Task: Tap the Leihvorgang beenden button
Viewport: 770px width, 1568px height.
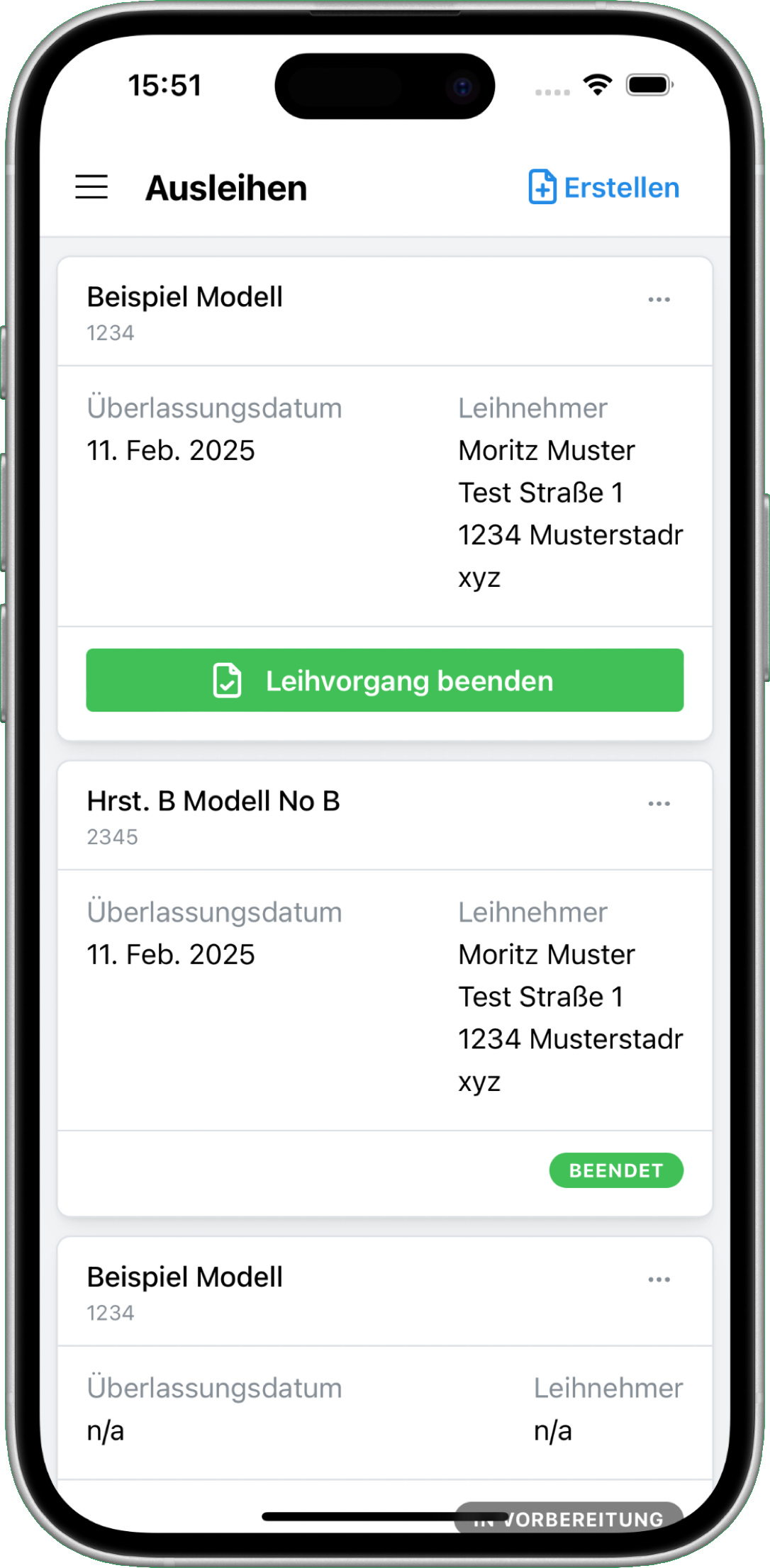Action: pos(385,681)
